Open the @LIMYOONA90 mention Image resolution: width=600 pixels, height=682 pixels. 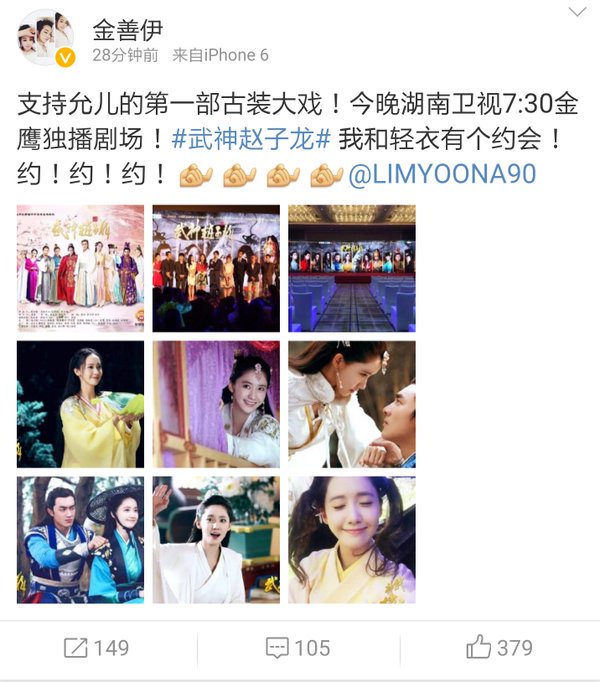coord(440,175)
